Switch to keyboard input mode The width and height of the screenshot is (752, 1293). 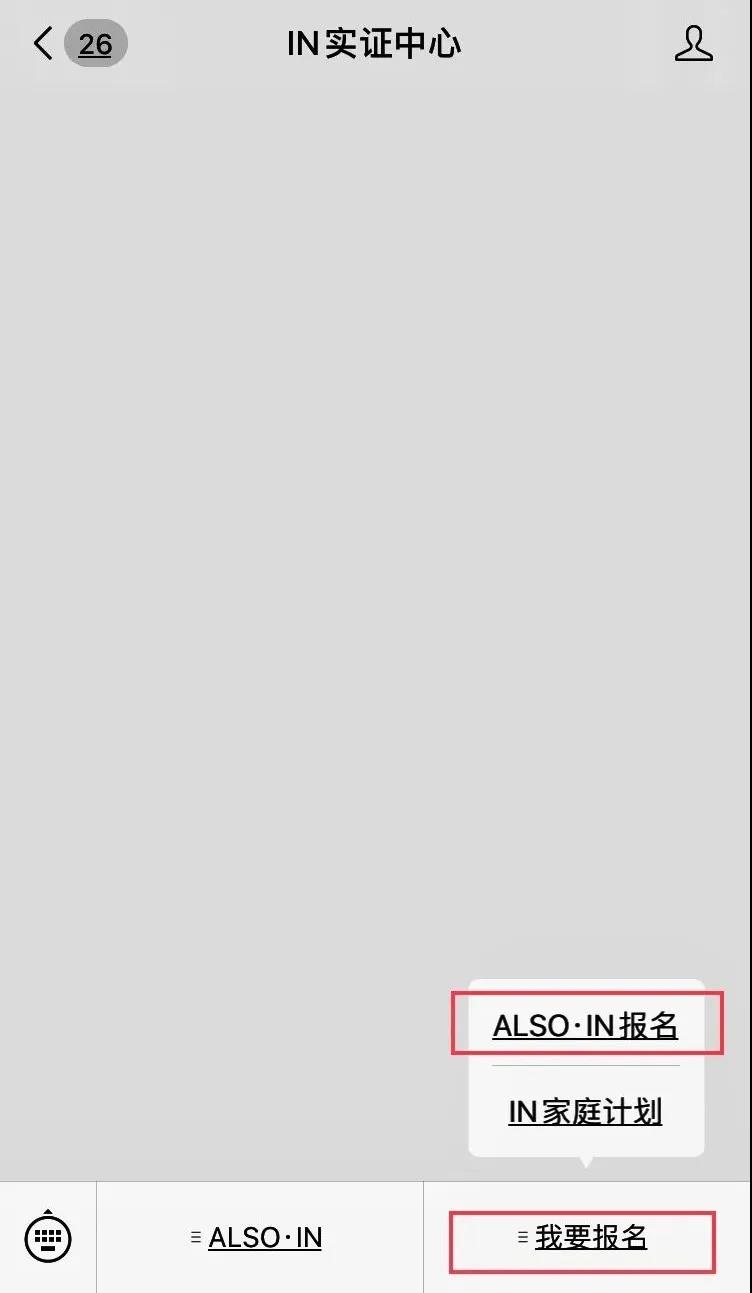(x=48, y=1237)
